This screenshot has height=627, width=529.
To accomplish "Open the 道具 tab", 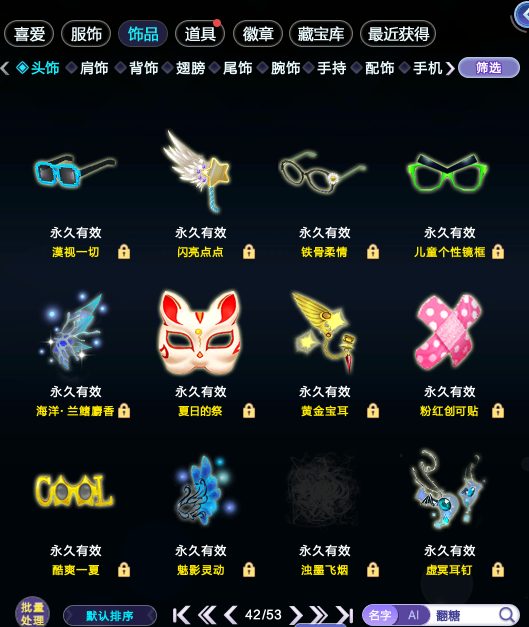I will point(200,34).
